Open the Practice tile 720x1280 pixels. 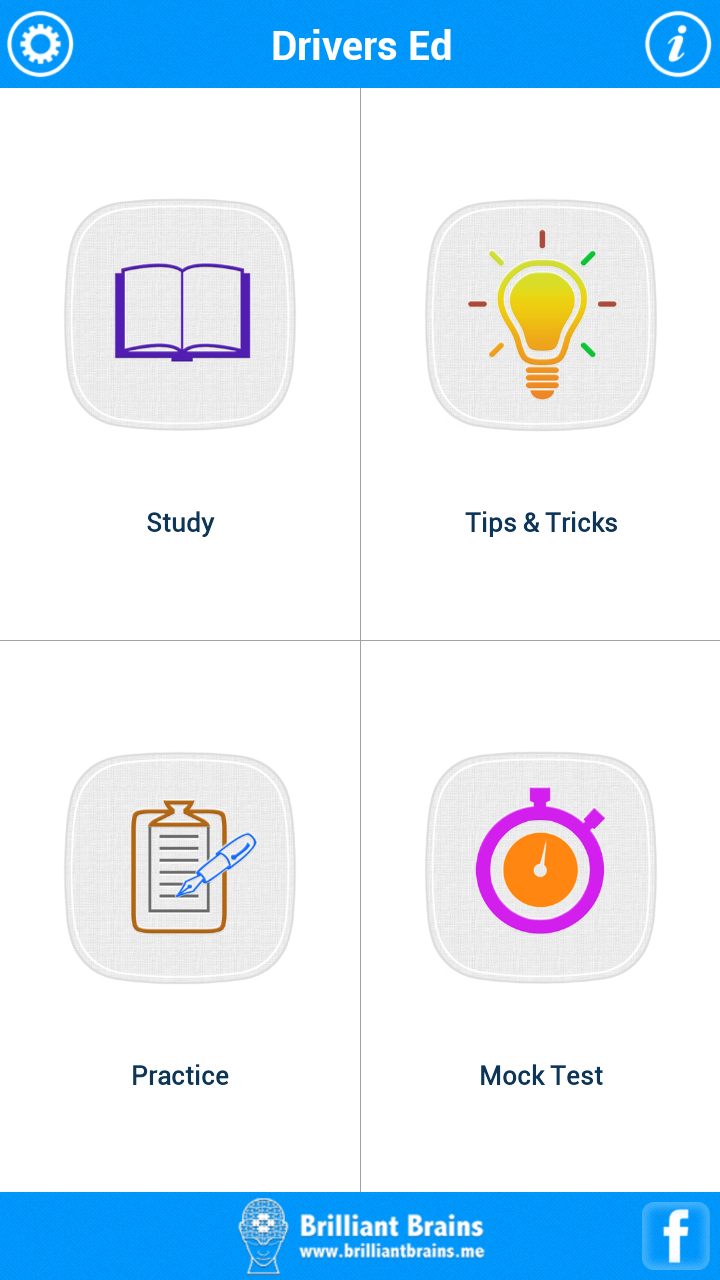point(180,910)
